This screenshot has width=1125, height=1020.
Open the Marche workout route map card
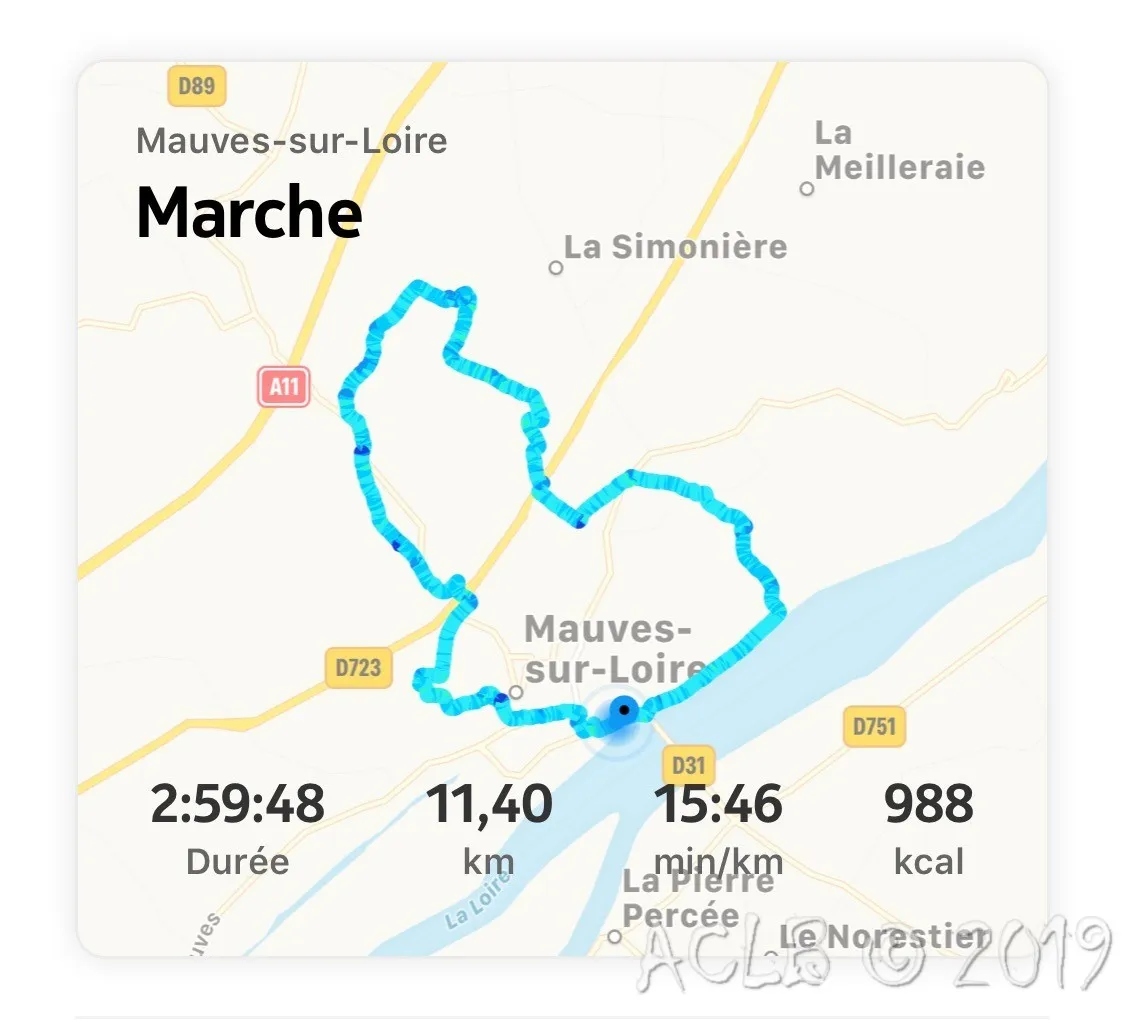tap(562, 508)
